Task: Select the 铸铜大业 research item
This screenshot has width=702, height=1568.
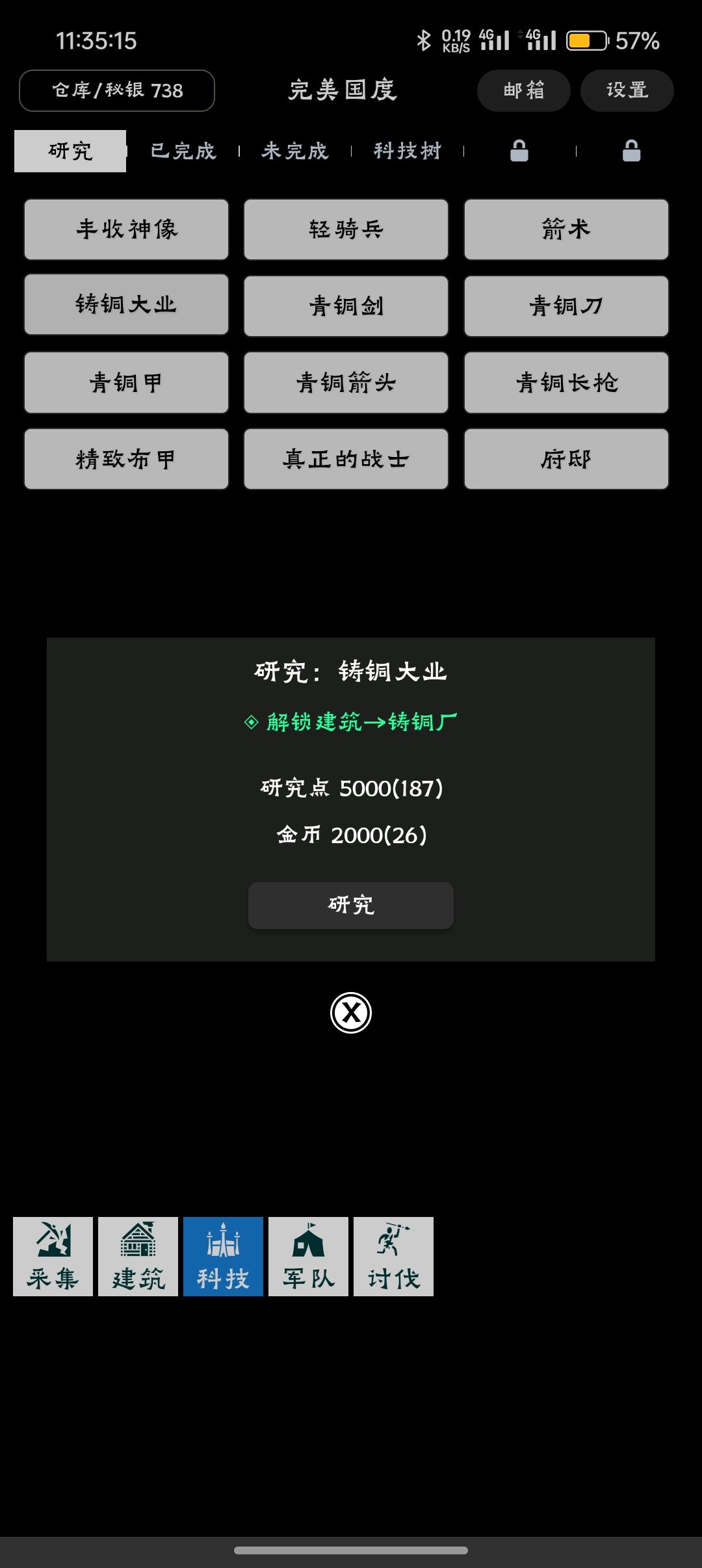Action: pos(126,305)
